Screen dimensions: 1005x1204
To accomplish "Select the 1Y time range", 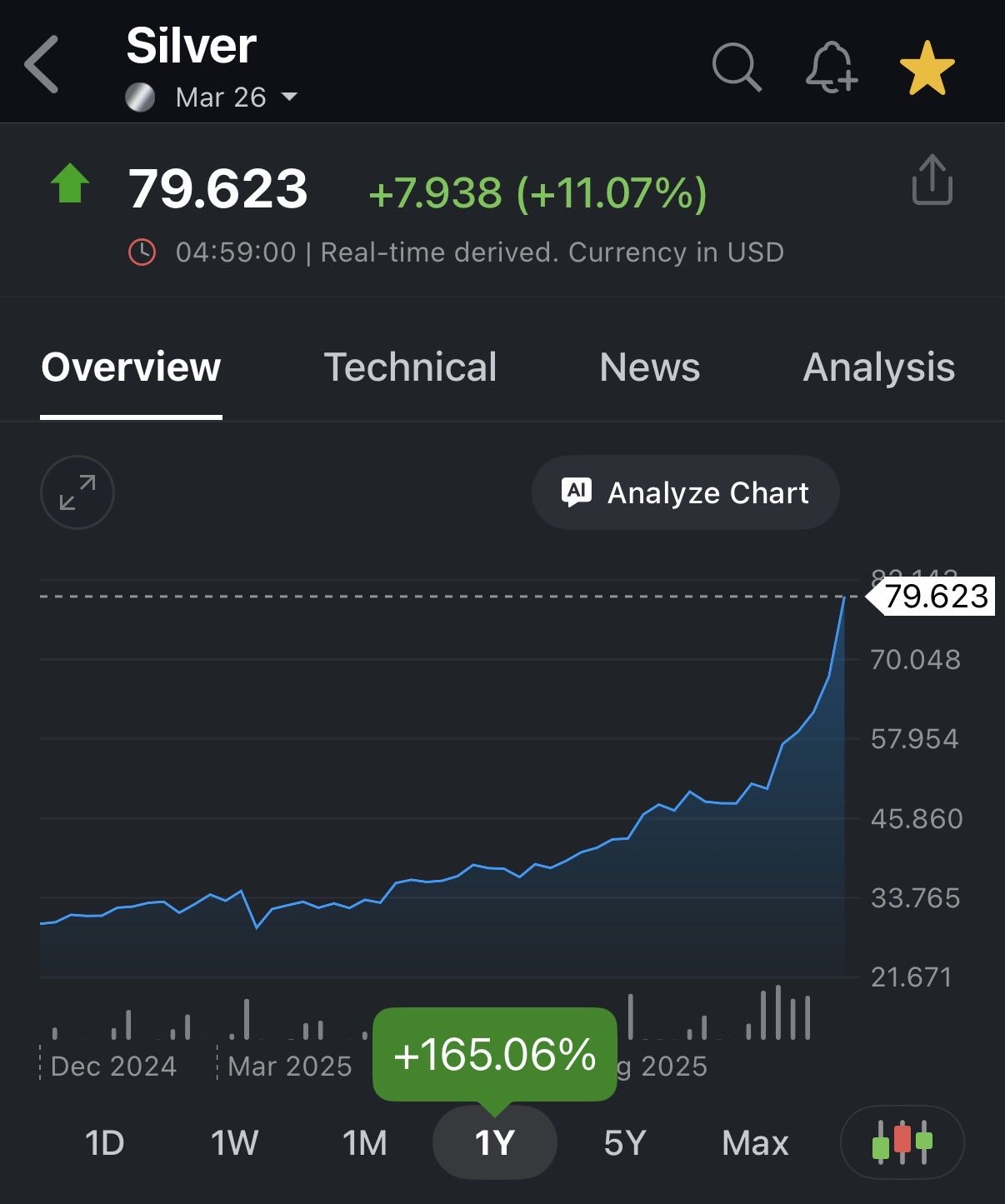I will click(494, 1142).
